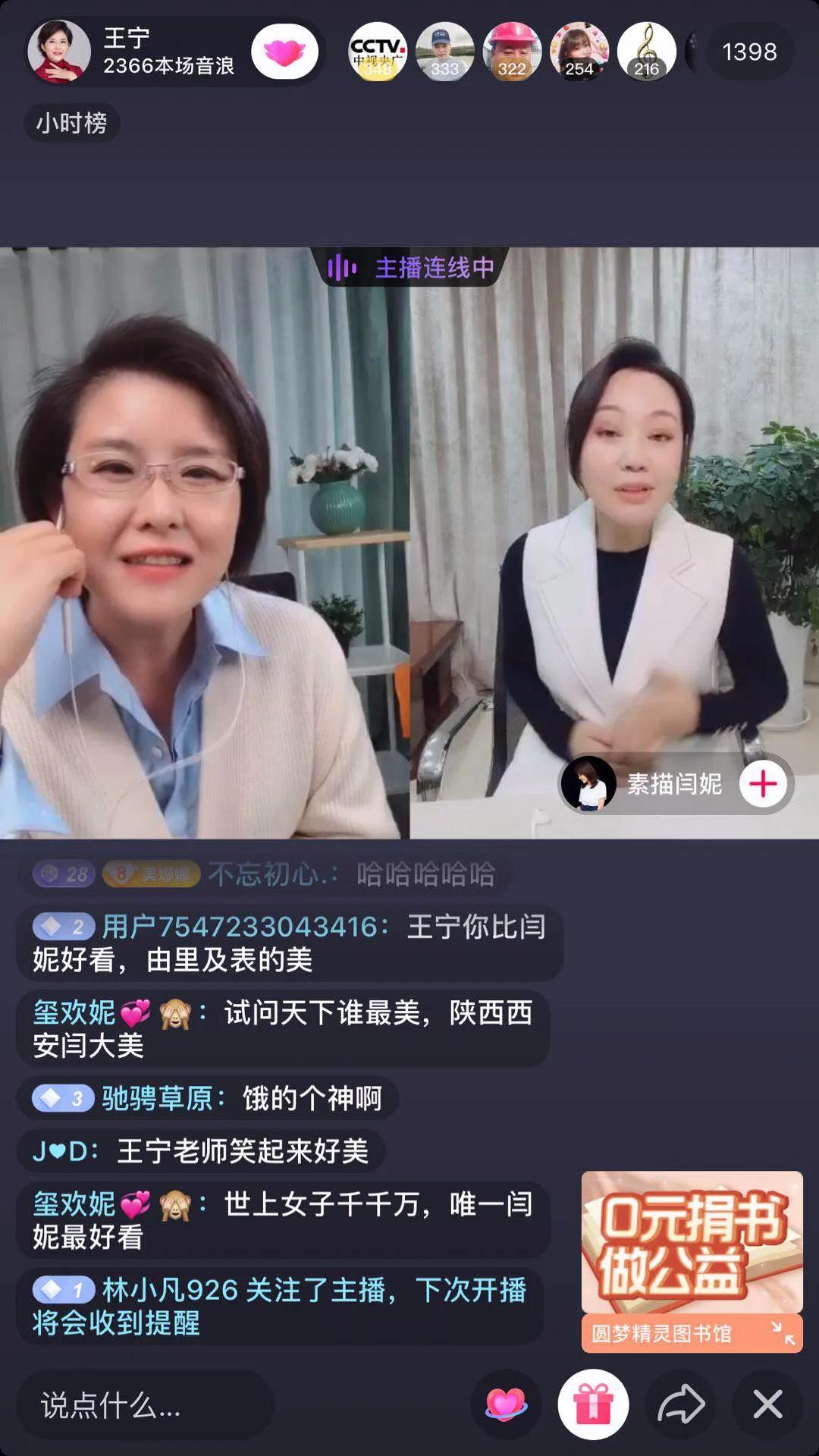This screenshot has height=1456, width=819.
Task: Follow co-host 素描闫妮 with the plus button
Action: click(x=763, y=783)
